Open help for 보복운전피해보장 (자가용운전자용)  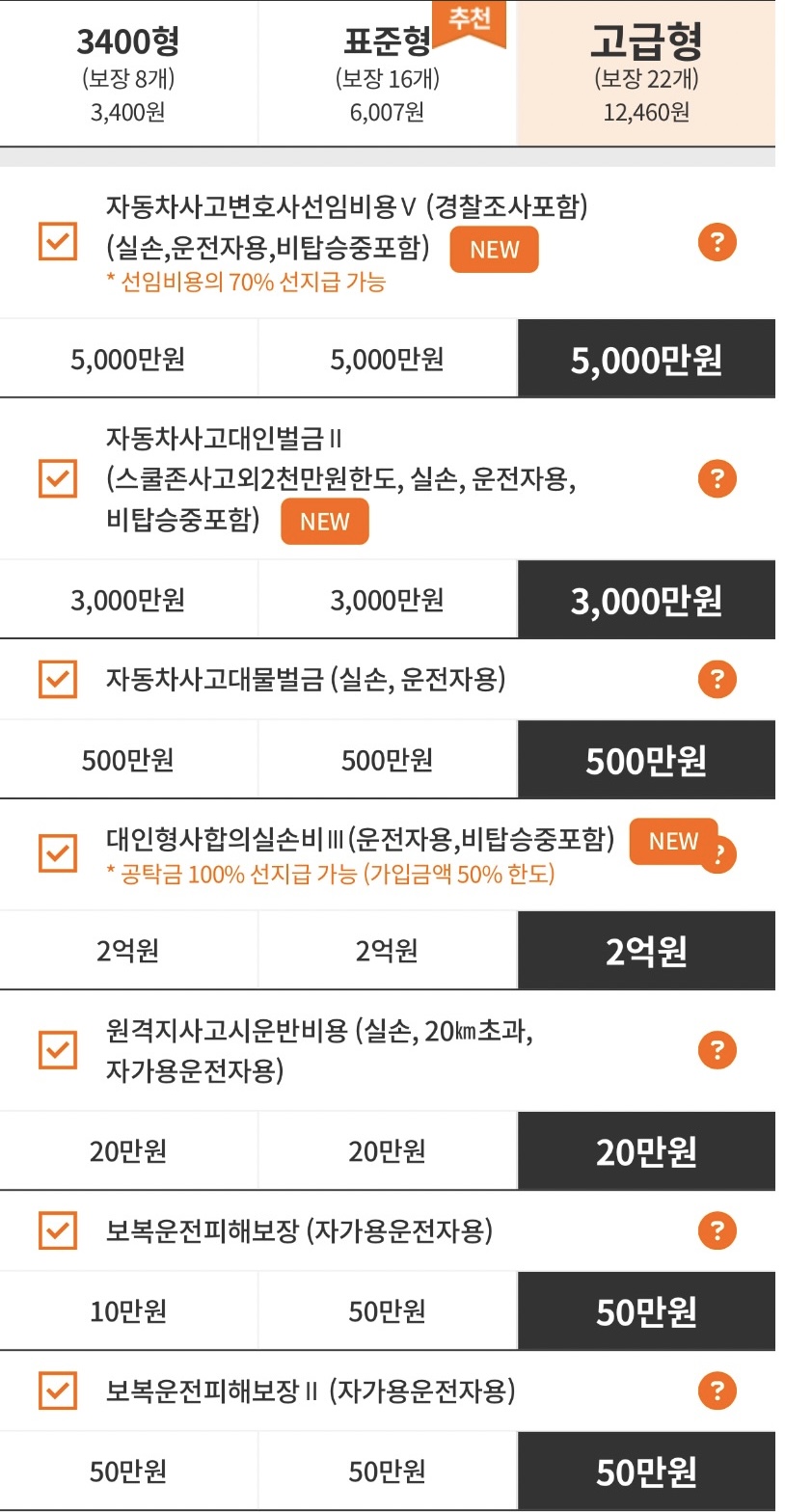pos(717,1230)
